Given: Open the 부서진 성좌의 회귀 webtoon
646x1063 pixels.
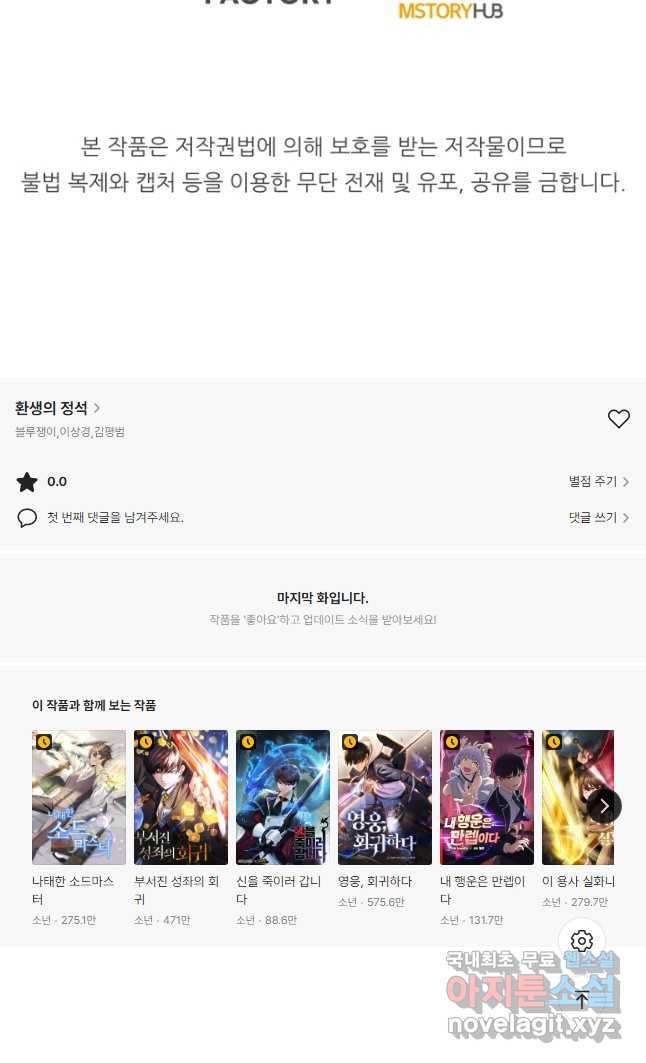Looking at the screenshot, I should pyautogui.click(x=181, y=797).
